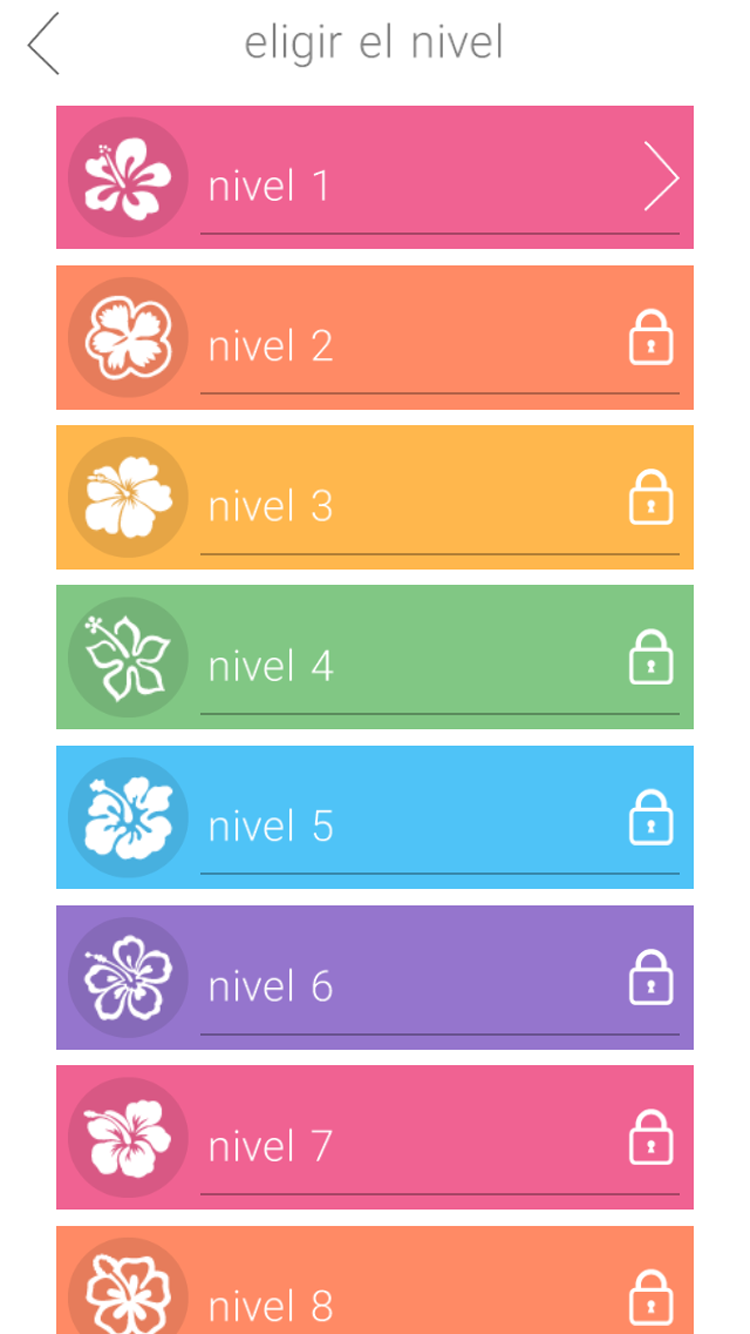Choose nivel 5 from the level list
Screen dimensions: 750x1334
pyautogui.click(x=375, y=817)
